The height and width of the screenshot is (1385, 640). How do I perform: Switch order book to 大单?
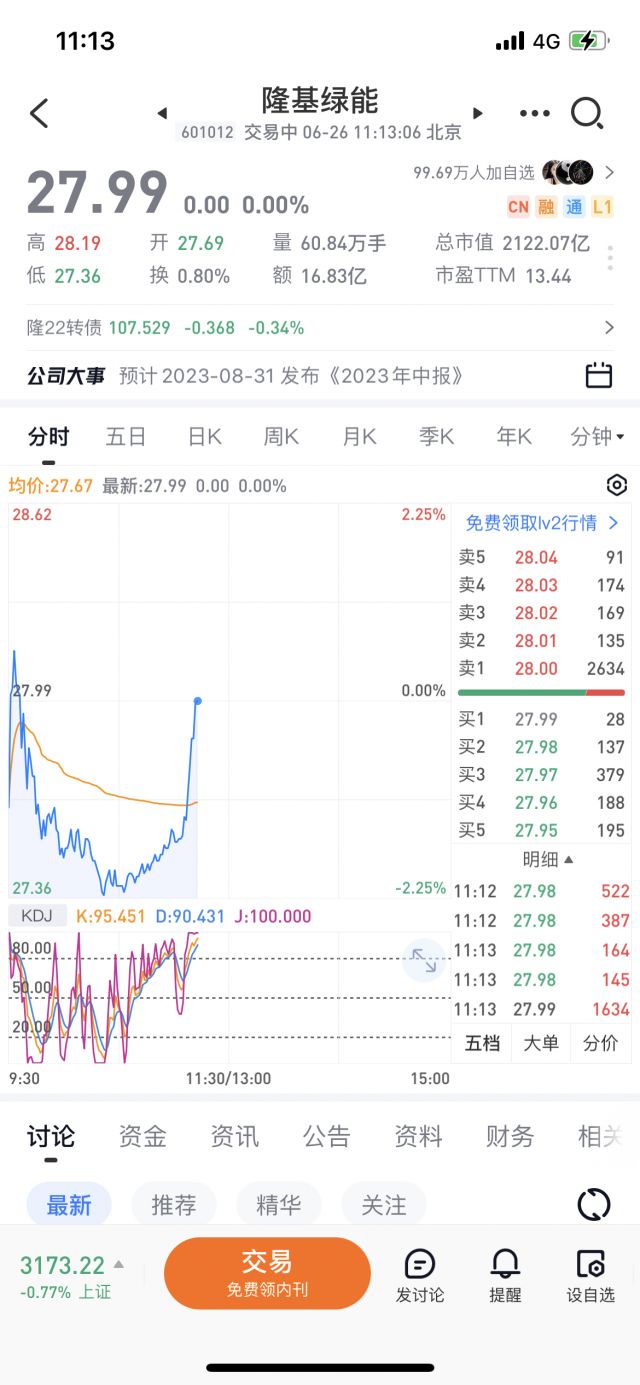pyautogui.click(x=541, y=1043)
